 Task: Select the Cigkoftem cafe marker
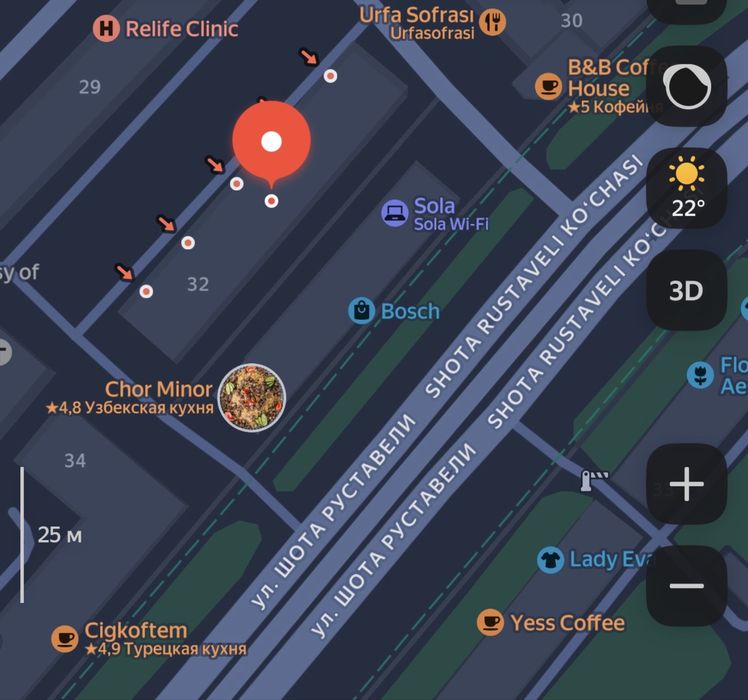pos(65,637)
